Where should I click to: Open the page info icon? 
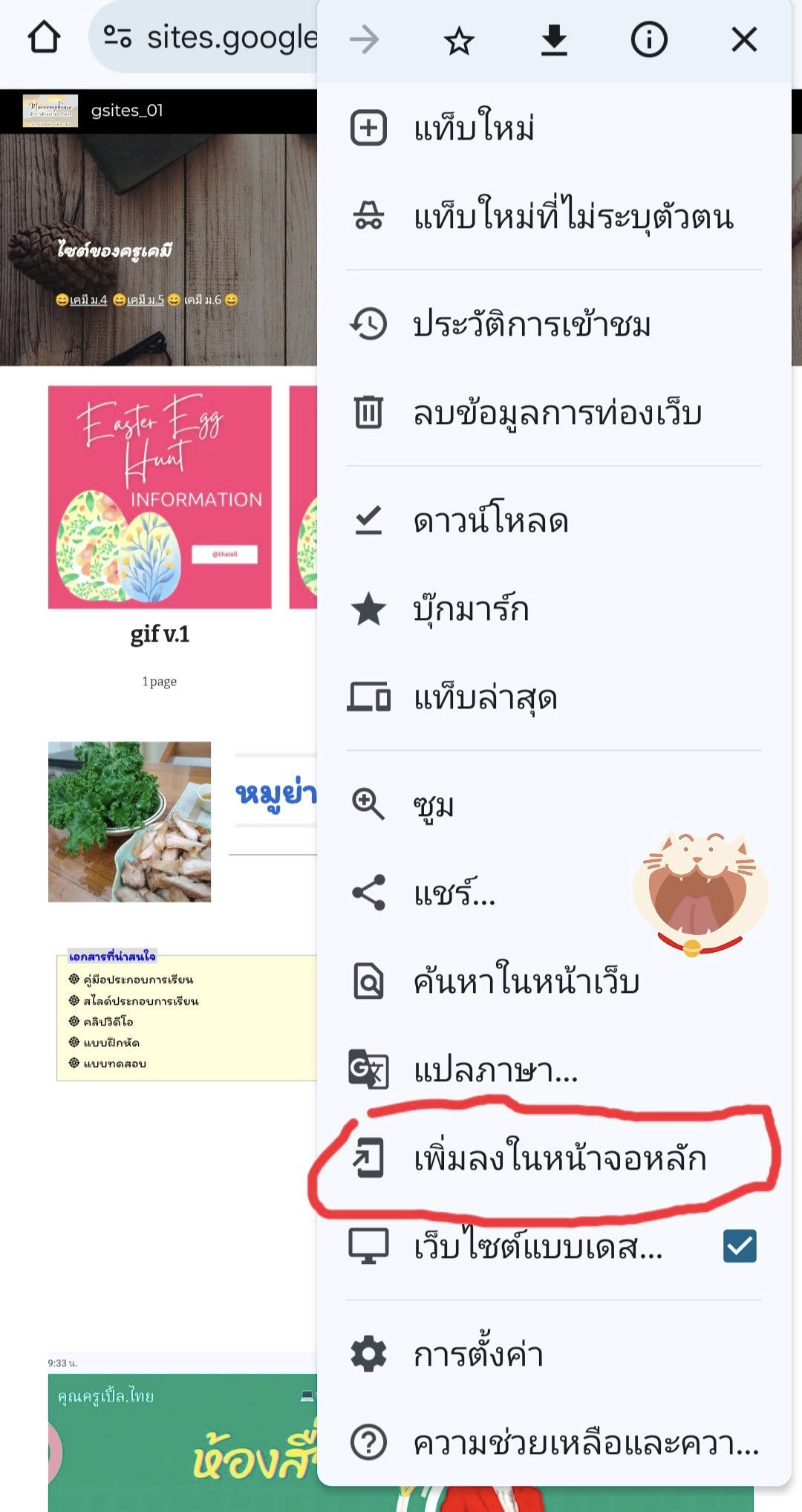coord(649,41)
